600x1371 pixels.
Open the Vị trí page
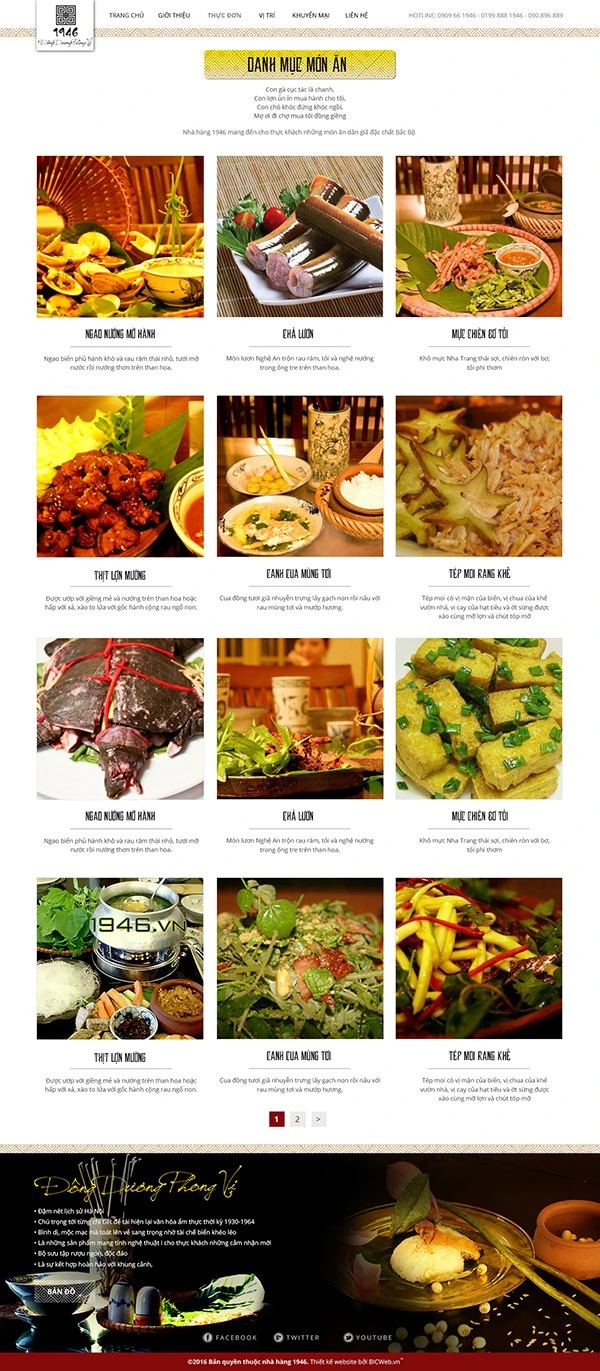tap(267, 16)
